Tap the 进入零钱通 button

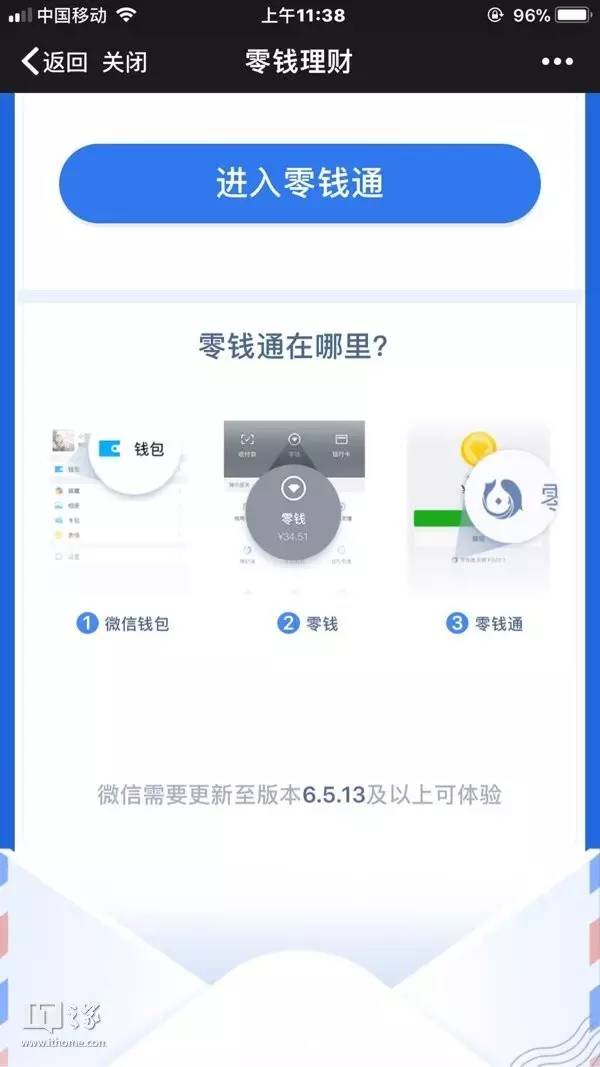point(300,184)
